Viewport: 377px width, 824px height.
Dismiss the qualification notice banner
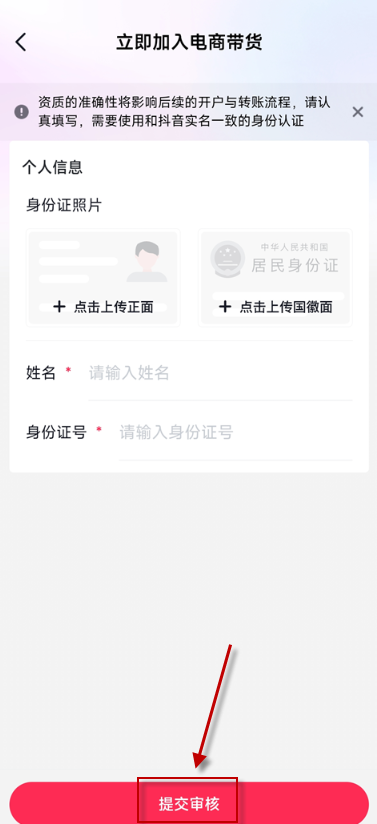point(358,112)
